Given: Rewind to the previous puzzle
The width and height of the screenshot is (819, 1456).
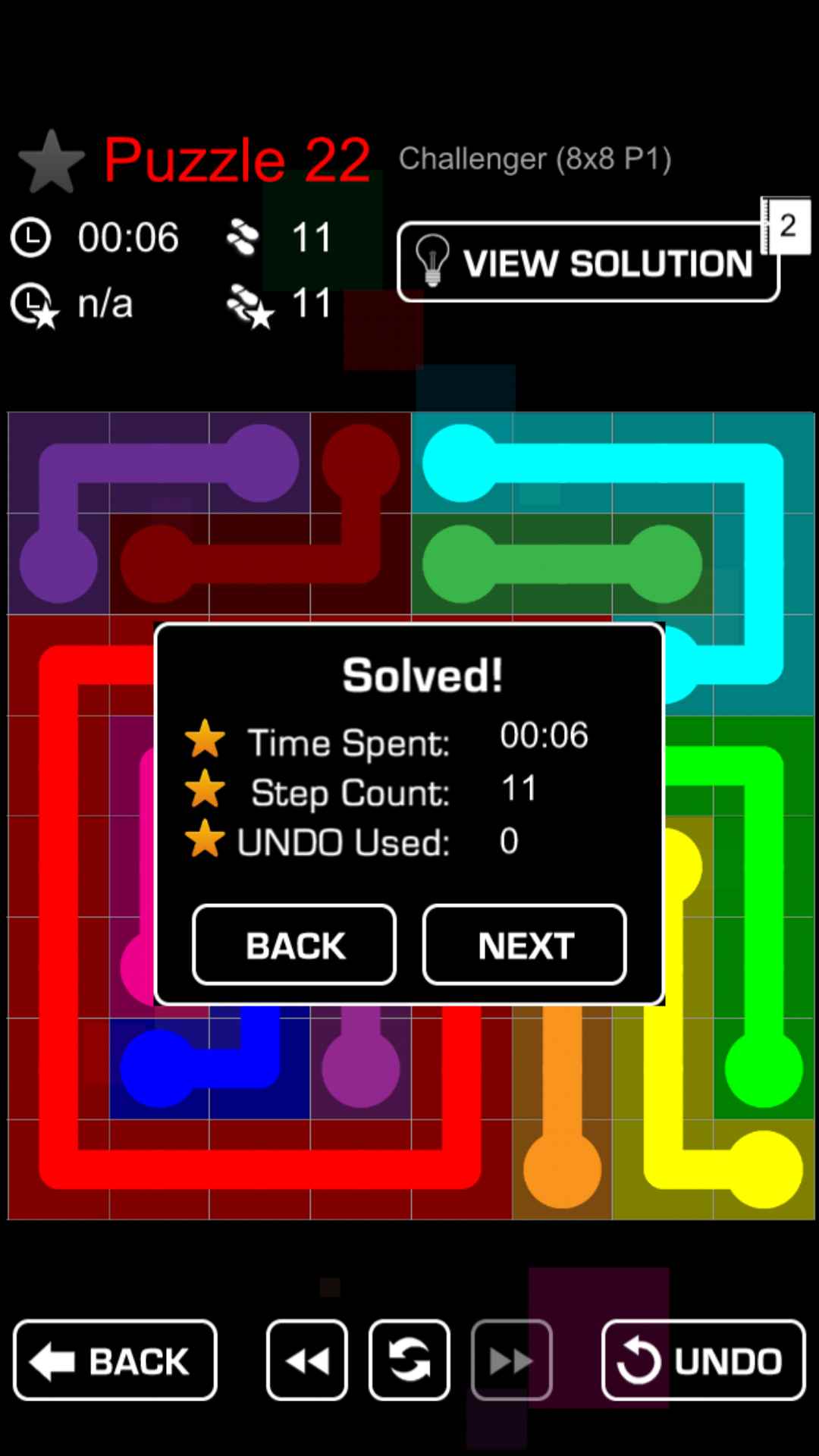Looking at the screenshot, I should point(307,1360).
